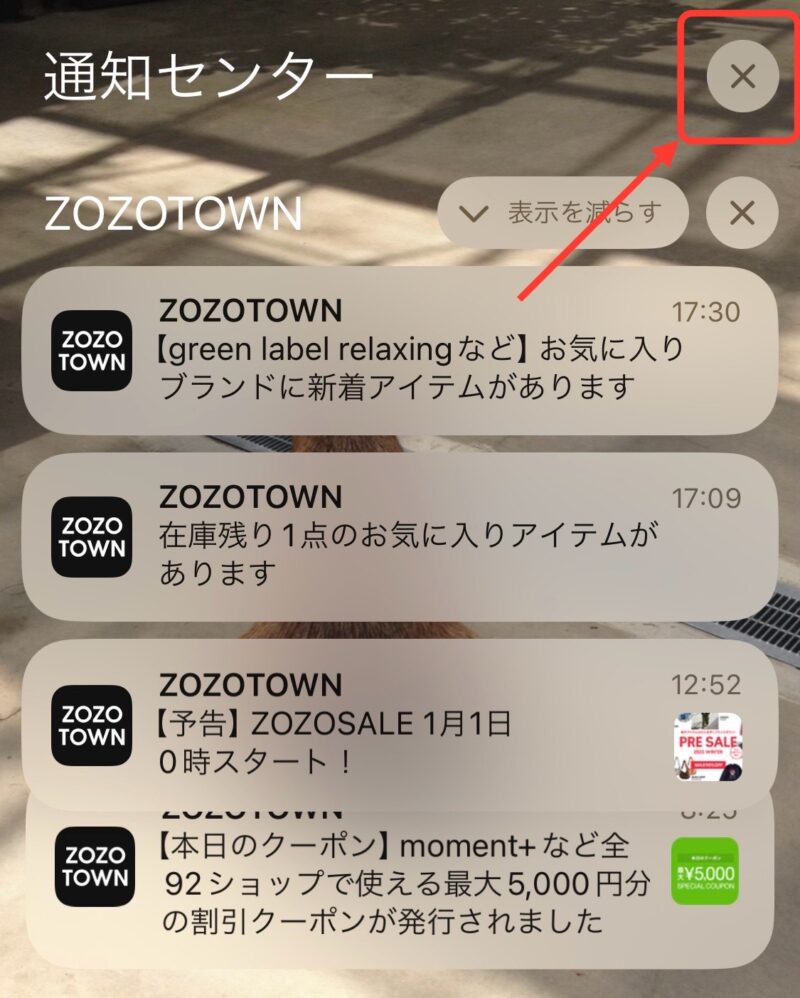The width and height of the screenshot is (800, 998).
Task: Clear all notifications in the notification center
Action: (742, 76)
